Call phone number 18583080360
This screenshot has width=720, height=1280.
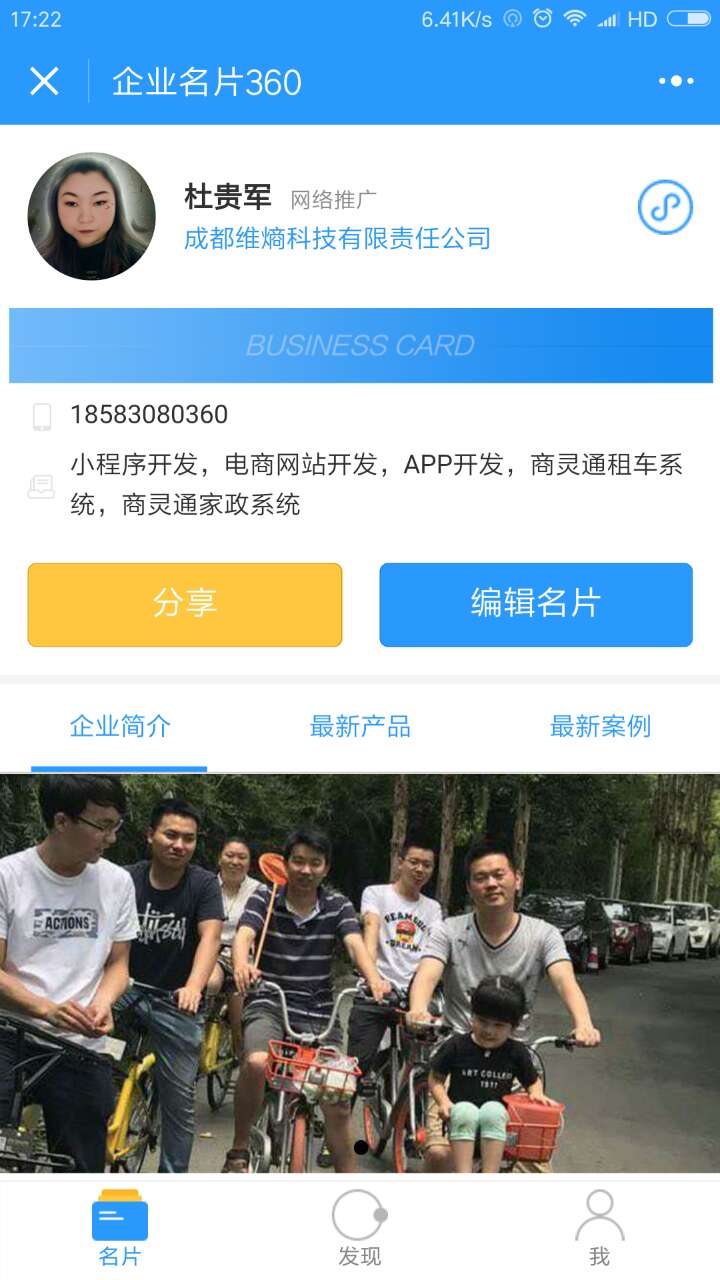(149, 414)
